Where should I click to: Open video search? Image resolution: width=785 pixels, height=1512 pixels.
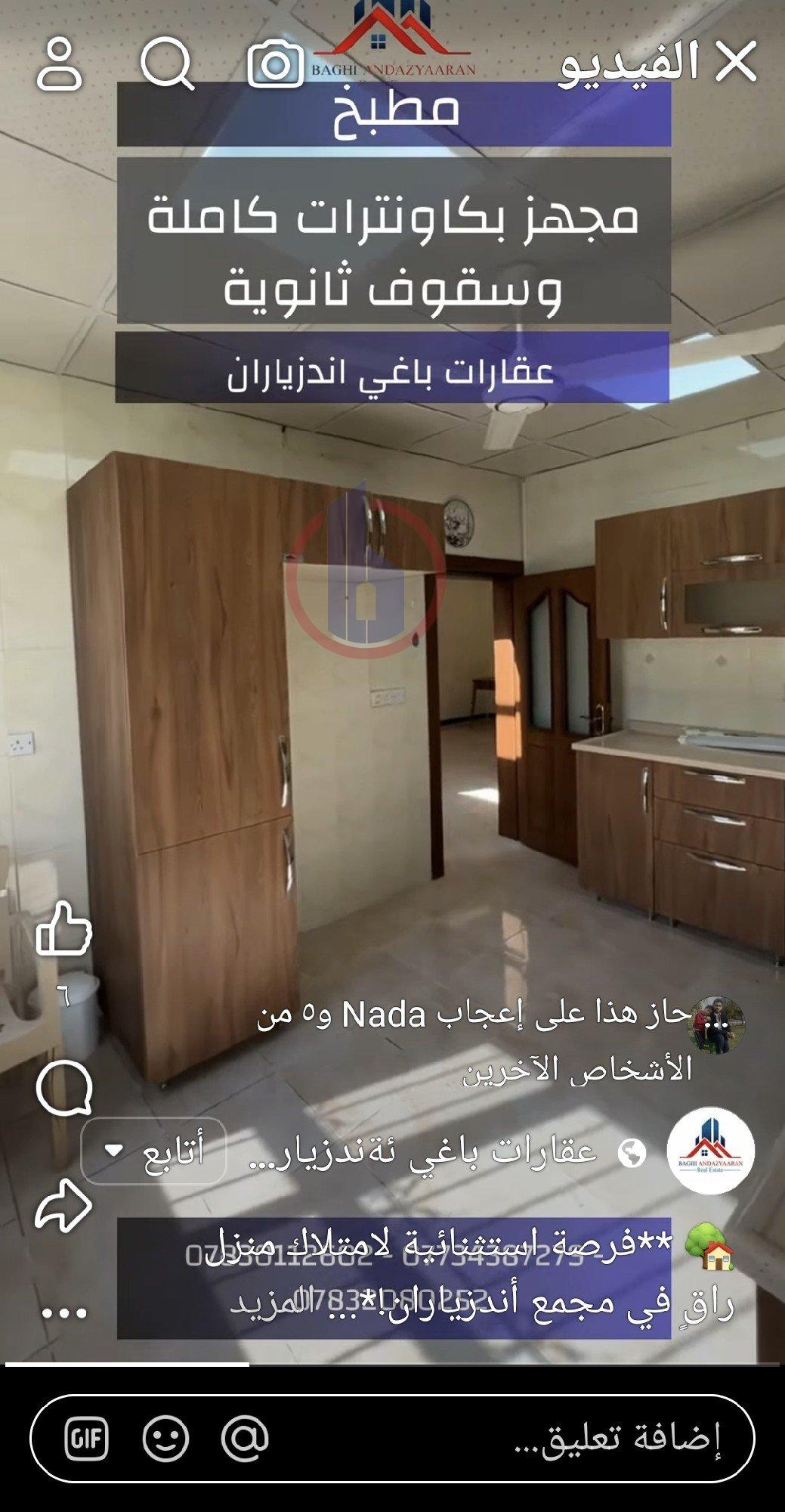167,65
